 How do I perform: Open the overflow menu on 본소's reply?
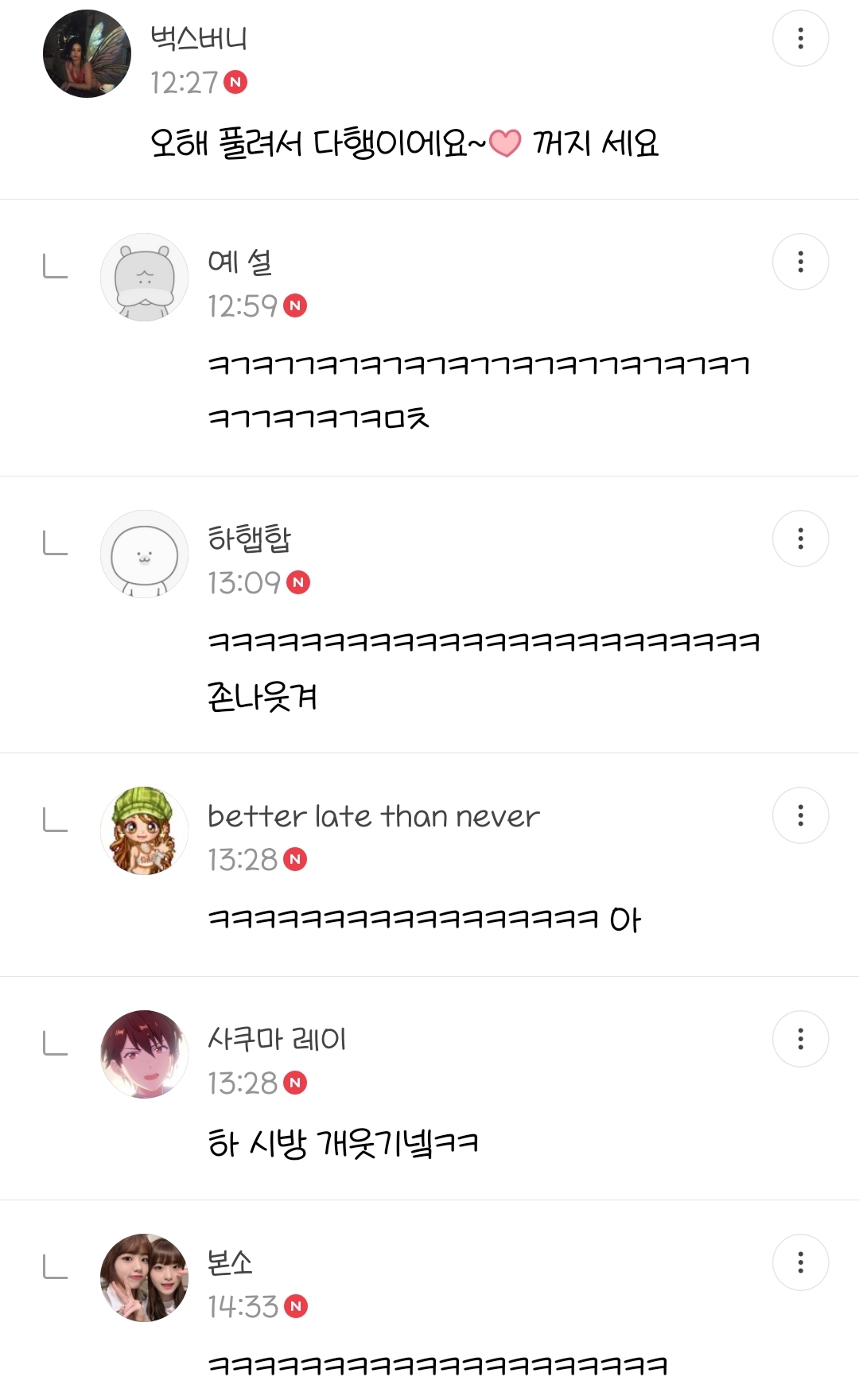point(800,1262)
